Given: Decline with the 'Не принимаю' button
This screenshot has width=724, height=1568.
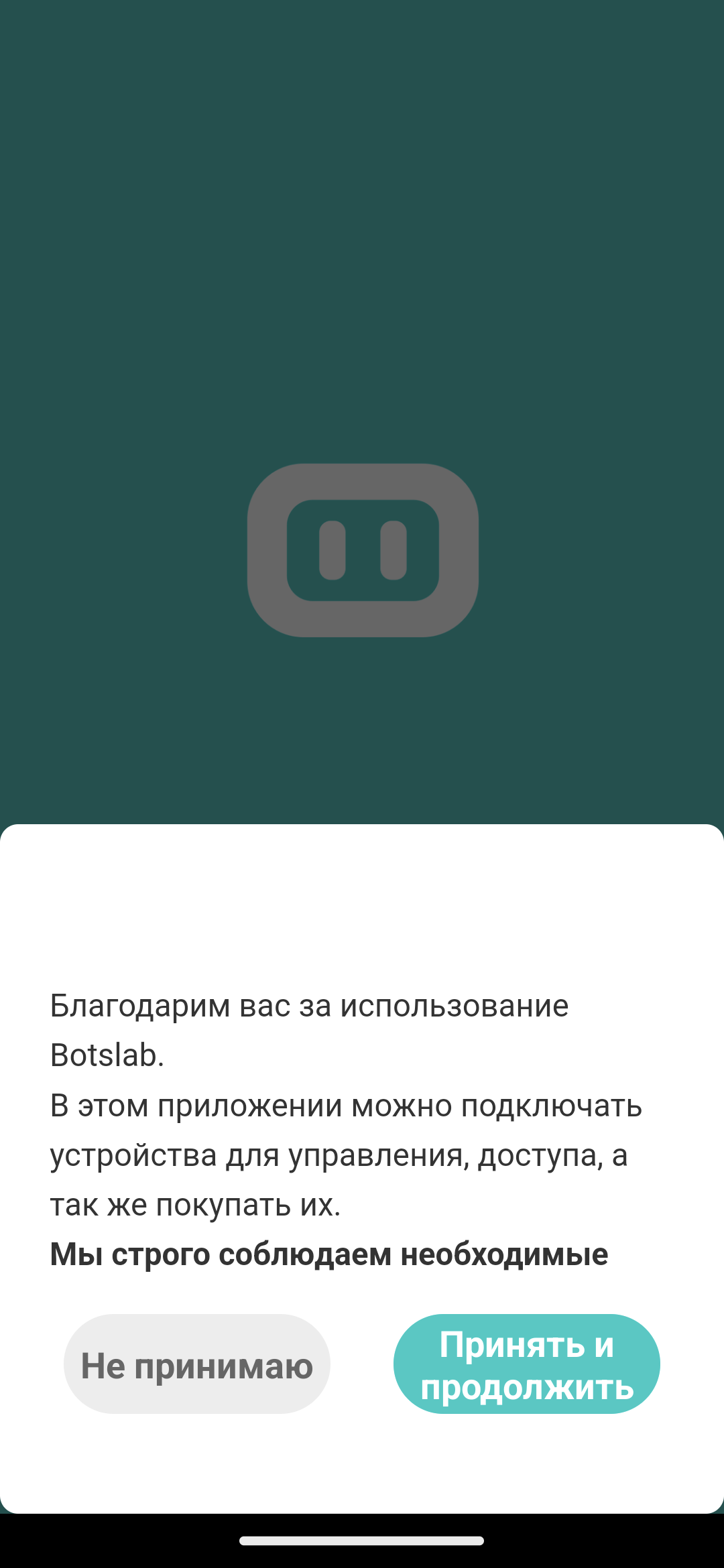Looking at the screenshot, I should (197, 1364).
